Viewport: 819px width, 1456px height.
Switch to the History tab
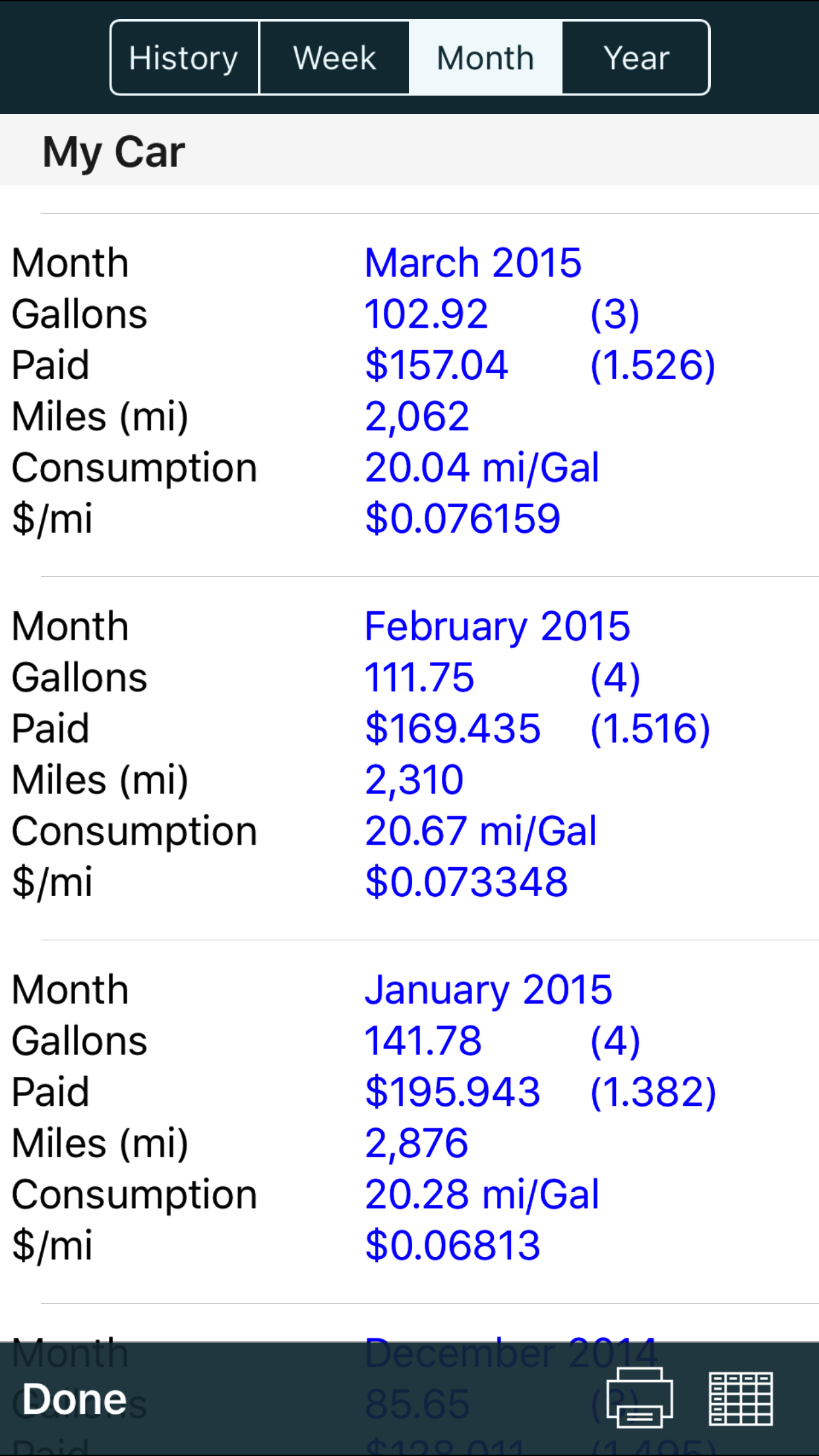pyautogui.click(x=184, y=58)
